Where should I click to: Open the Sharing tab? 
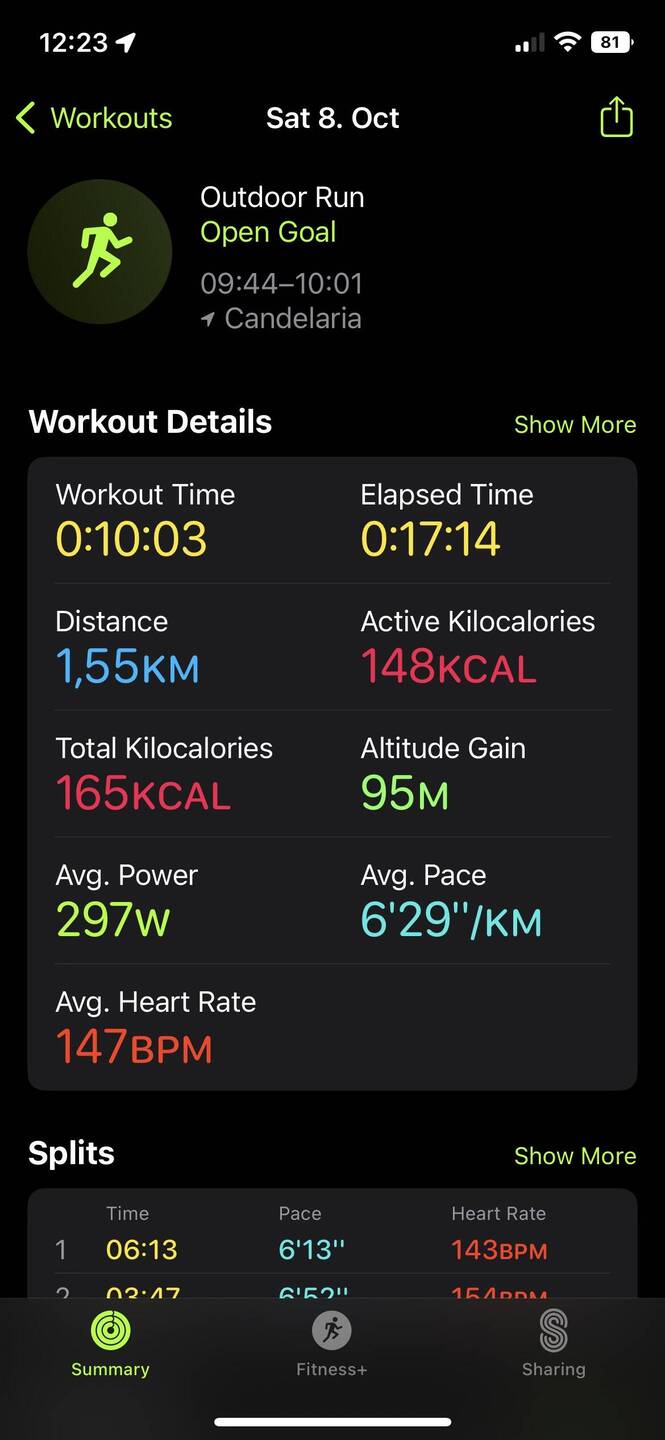click(553, 1345)
